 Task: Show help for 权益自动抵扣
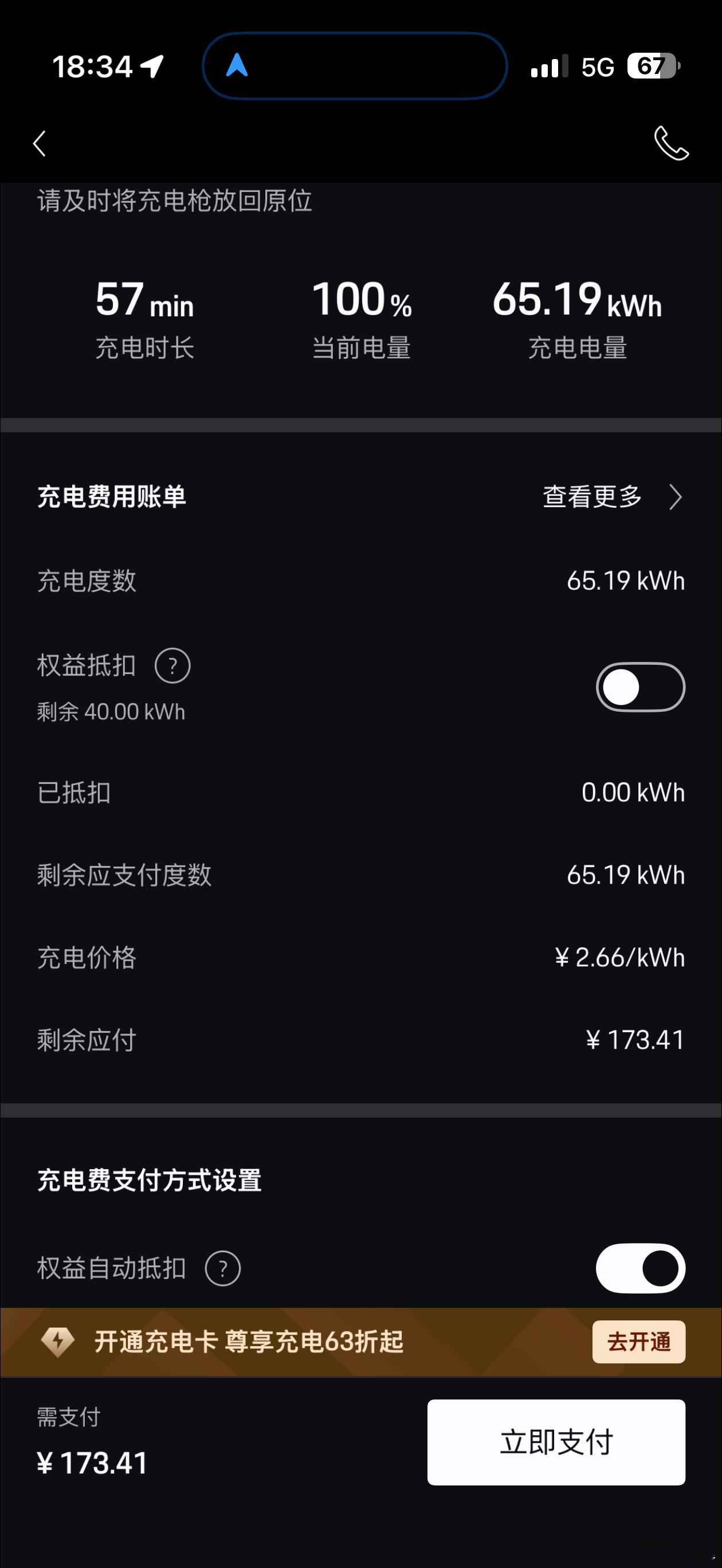pyautogui.click(x=223, y=1268)
